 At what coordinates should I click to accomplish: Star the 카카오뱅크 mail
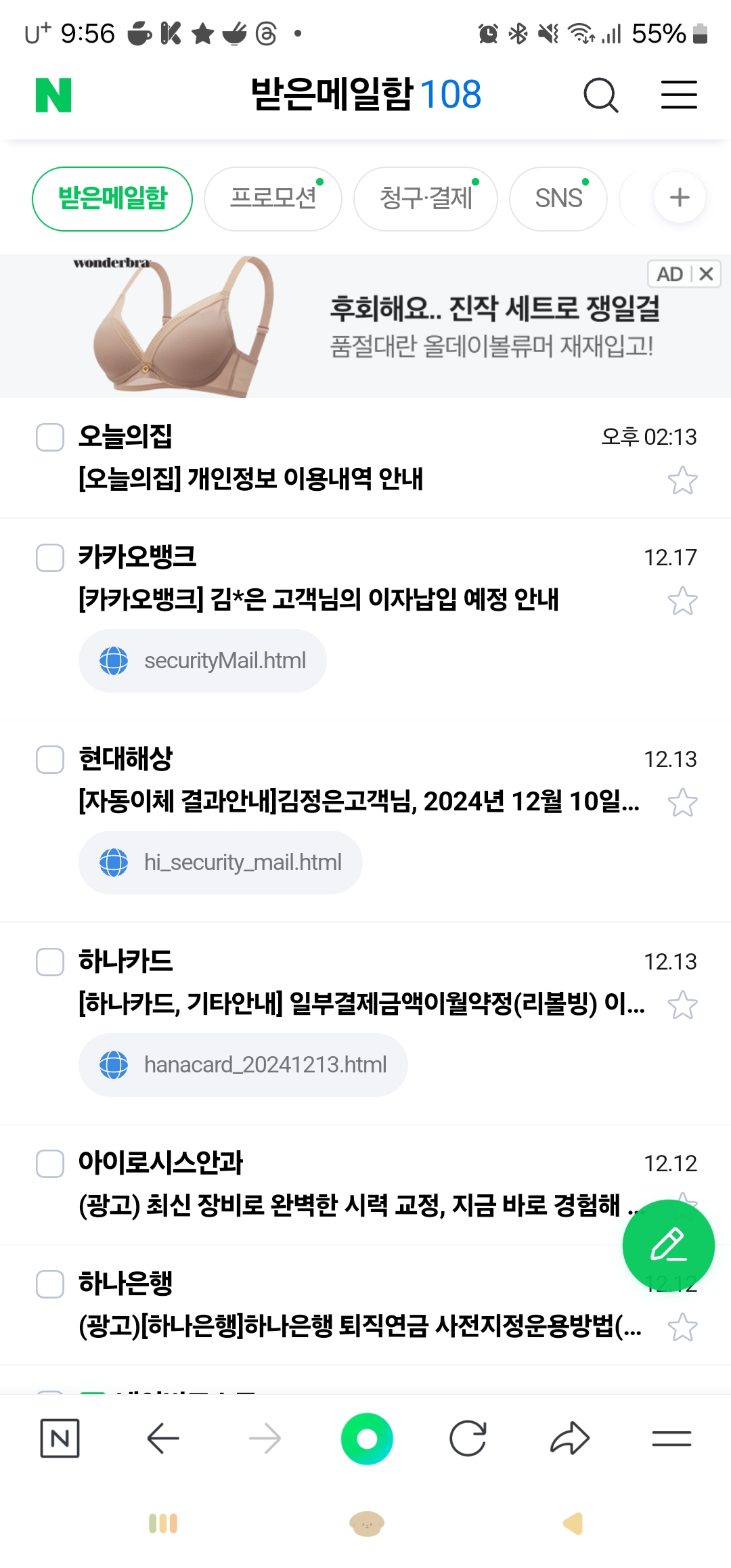(x=682, y=601)
